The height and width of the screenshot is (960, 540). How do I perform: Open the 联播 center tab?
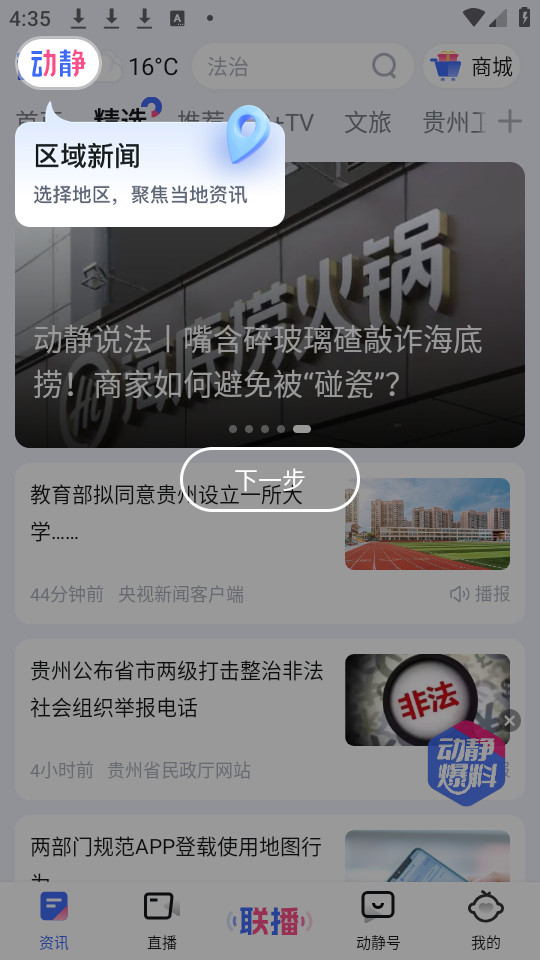pos(269,920)
